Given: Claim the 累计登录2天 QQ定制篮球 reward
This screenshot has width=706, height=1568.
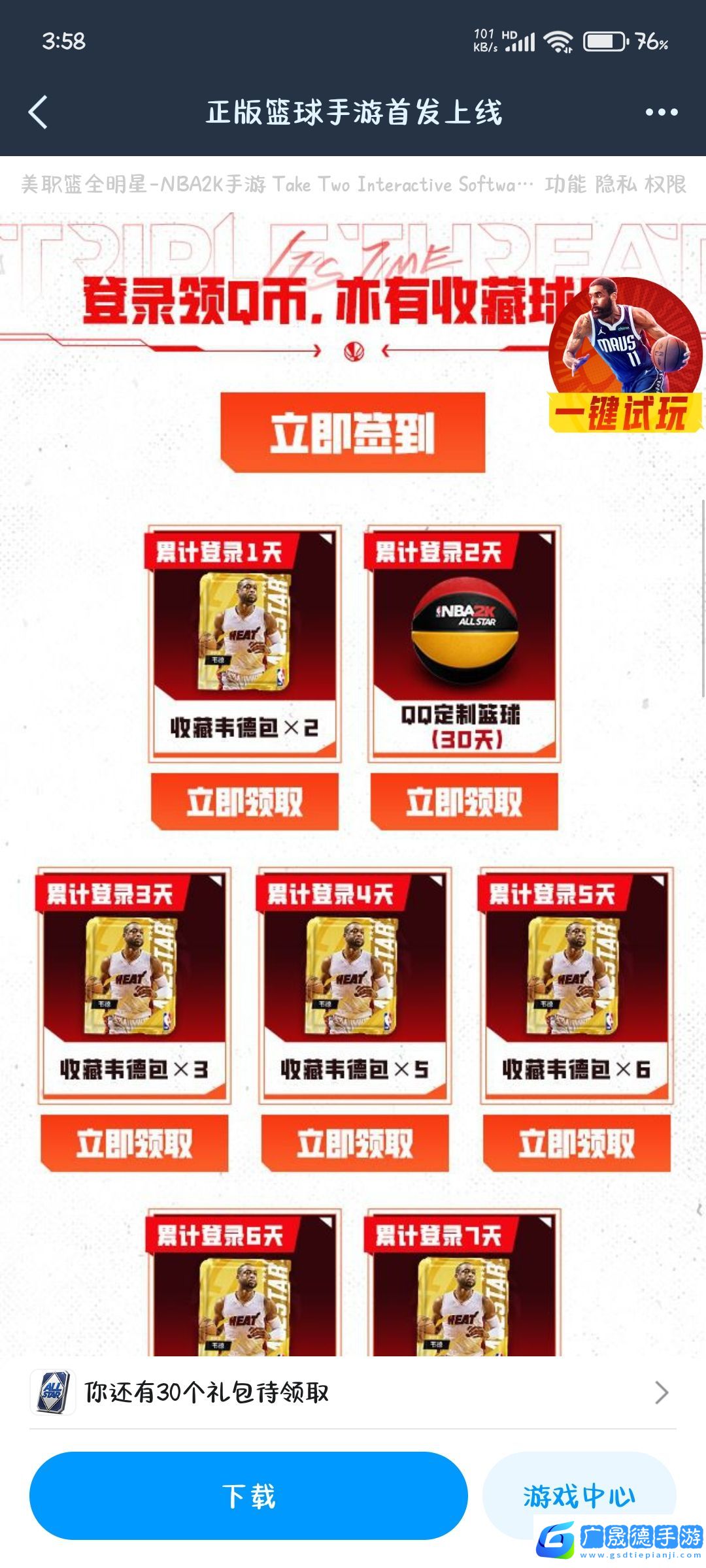Looking at the screenshot, I should 464,802.
